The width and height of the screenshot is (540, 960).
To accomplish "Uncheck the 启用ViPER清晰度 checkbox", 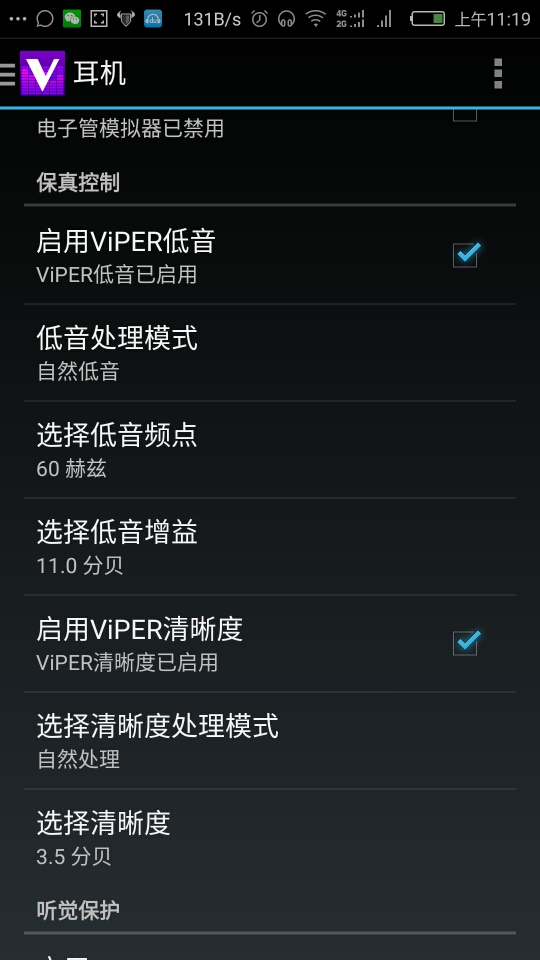I will tap(466, 642).
